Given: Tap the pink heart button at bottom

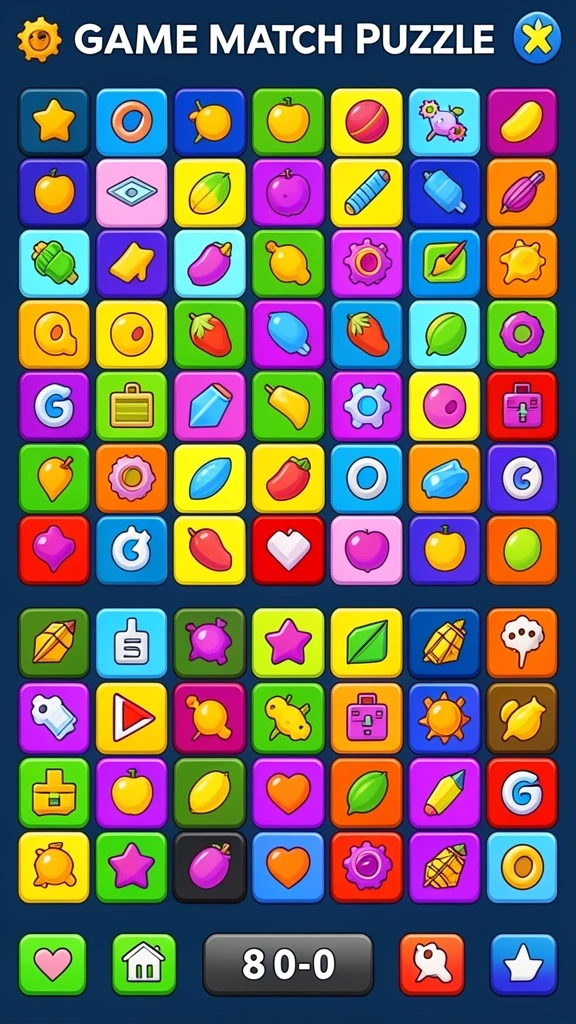Looking at the screenshot, I should pyautogui.click(x=52, y=964).
